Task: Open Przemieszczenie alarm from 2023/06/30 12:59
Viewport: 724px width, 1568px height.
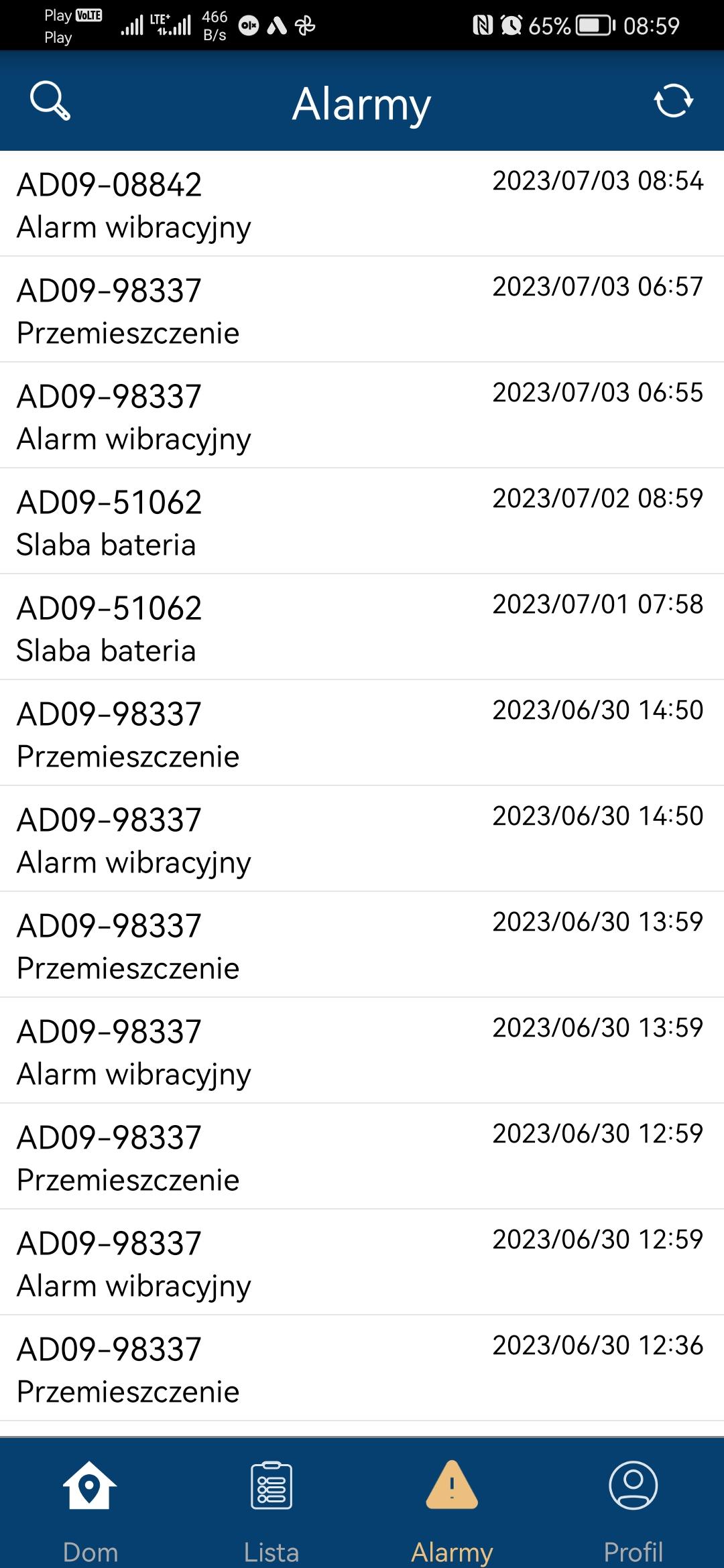Action: pos(362,1157)
